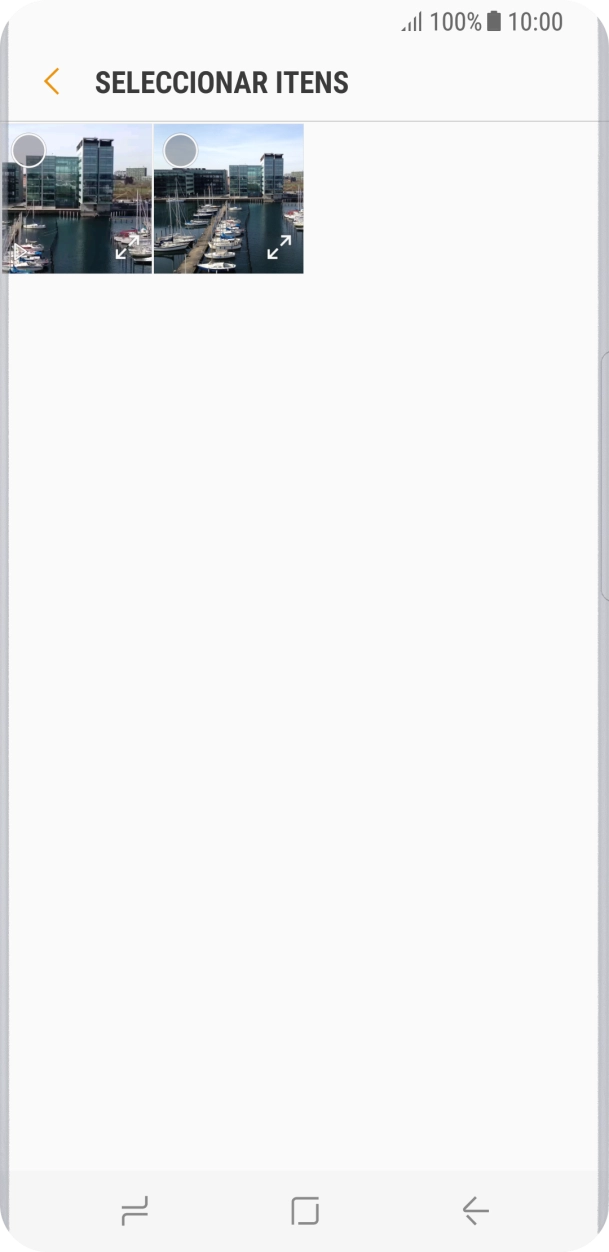Screen dimensions: 609x1252
Task: Expand the first marina photo to full view
Action: (x=127, y=247)
